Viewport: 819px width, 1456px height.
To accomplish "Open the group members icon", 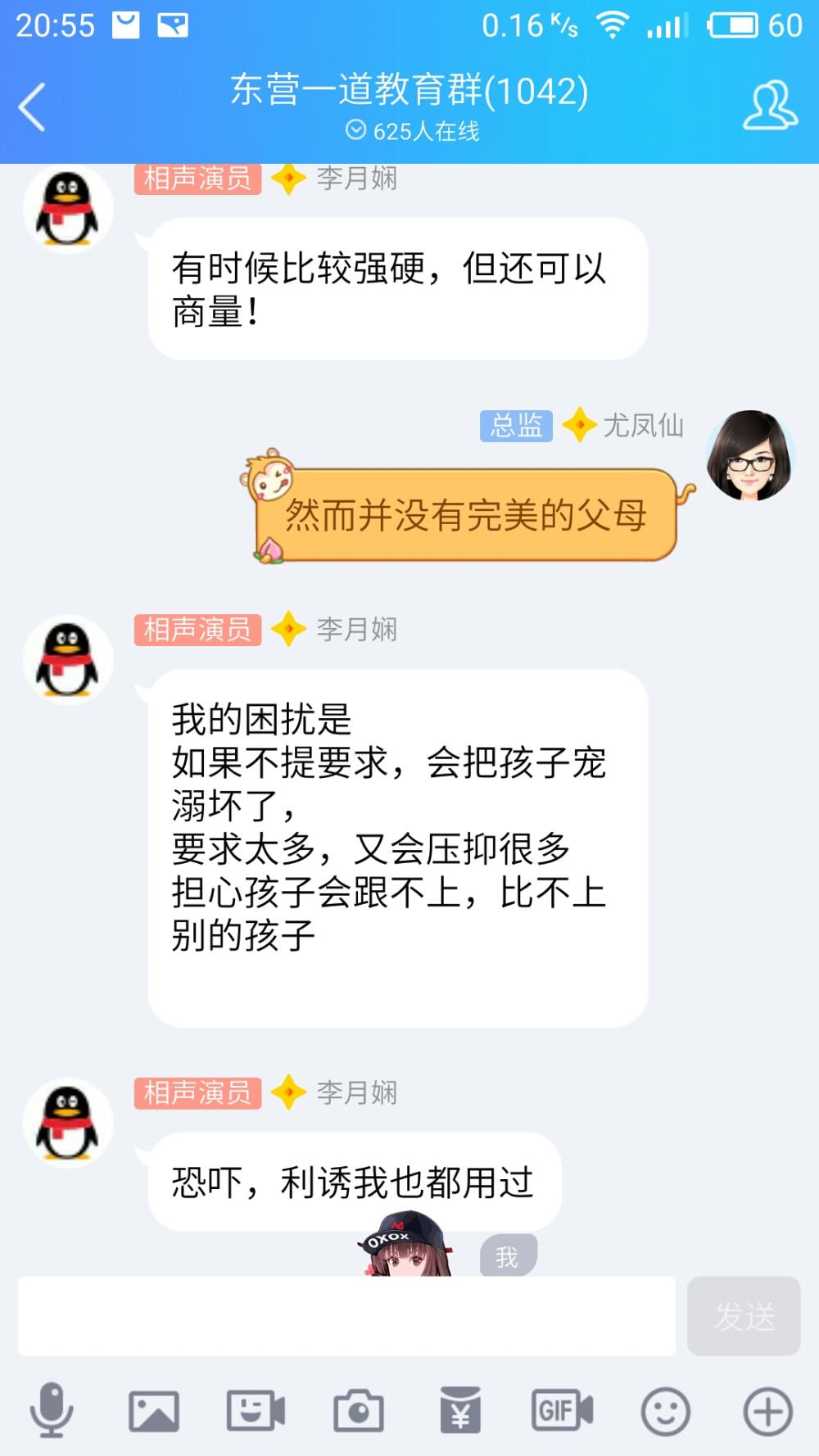I will (x=770, y=106).
